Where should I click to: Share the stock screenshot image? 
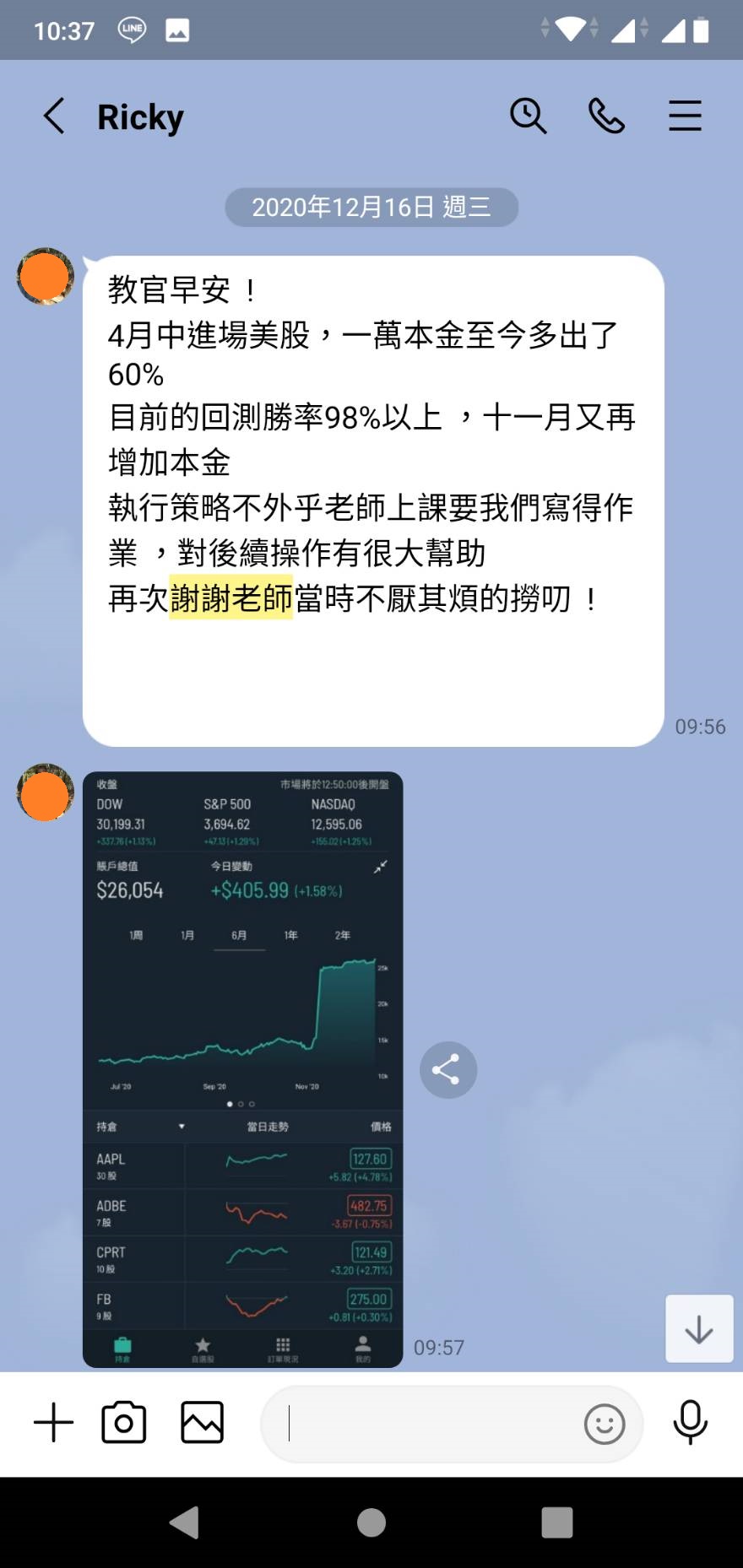pos(447,1070)
